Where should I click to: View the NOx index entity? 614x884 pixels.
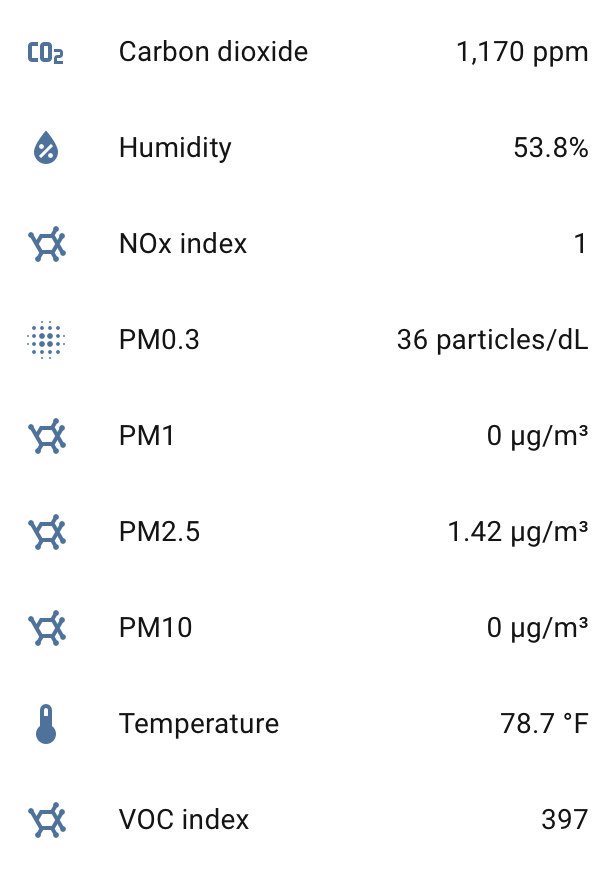(x=182, y=244)
